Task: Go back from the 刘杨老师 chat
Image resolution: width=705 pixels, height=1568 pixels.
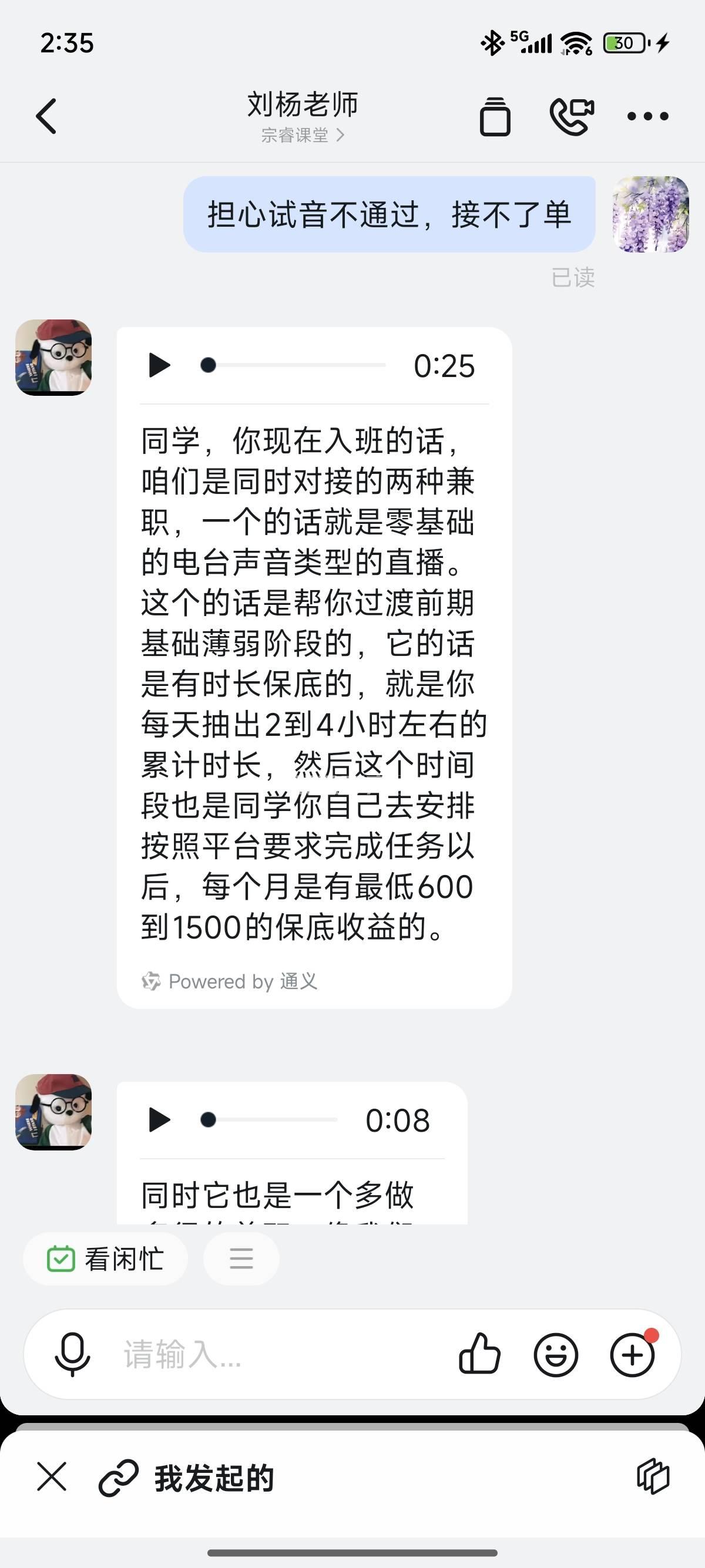Action: pyautogui.click(x=46, y=116)
